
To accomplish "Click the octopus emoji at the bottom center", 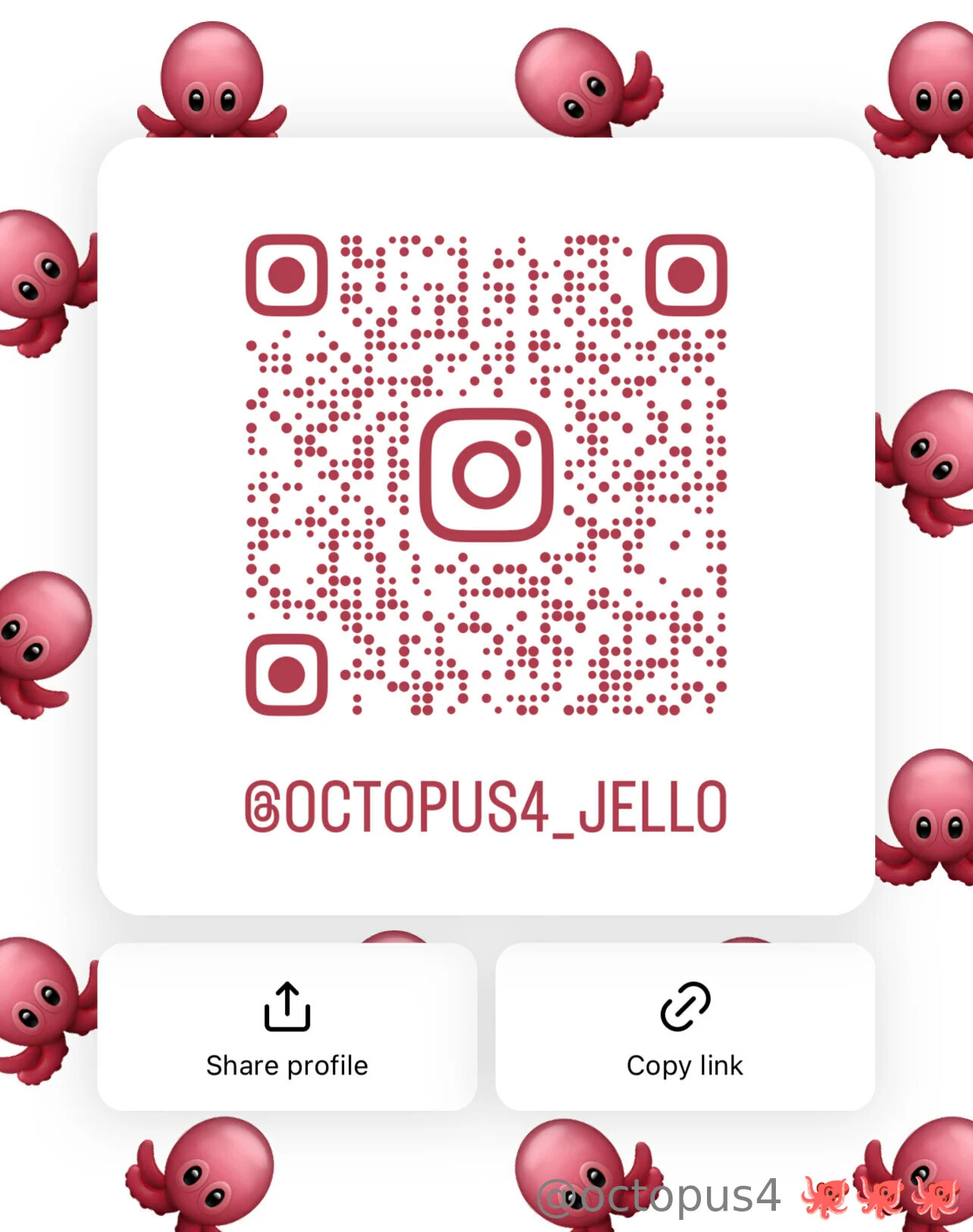I will pyautogui.click(x=576, y=1182).
